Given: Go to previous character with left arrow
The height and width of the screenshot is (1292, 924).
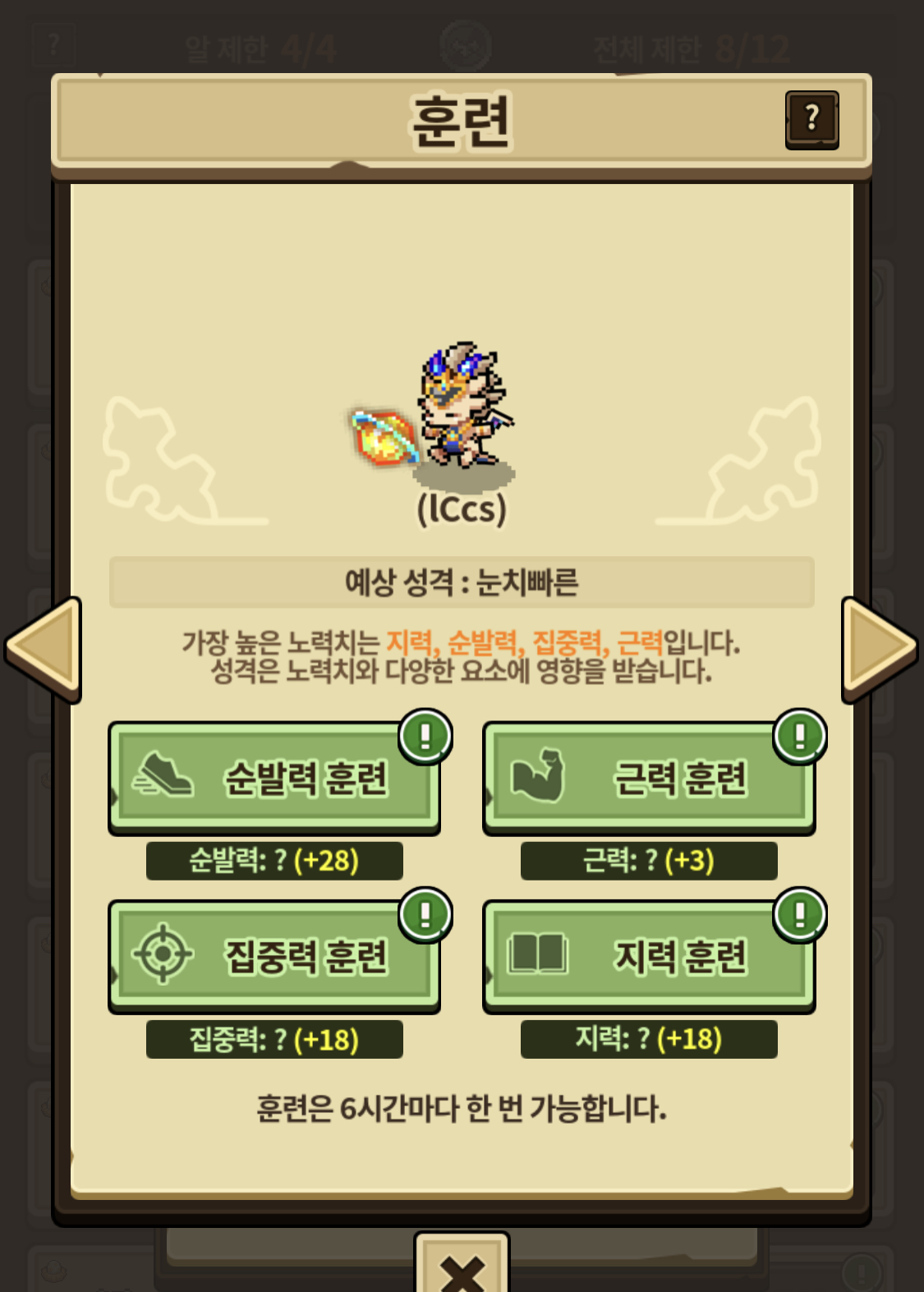Looking at the screenshot, I should [x=45, y=648].
